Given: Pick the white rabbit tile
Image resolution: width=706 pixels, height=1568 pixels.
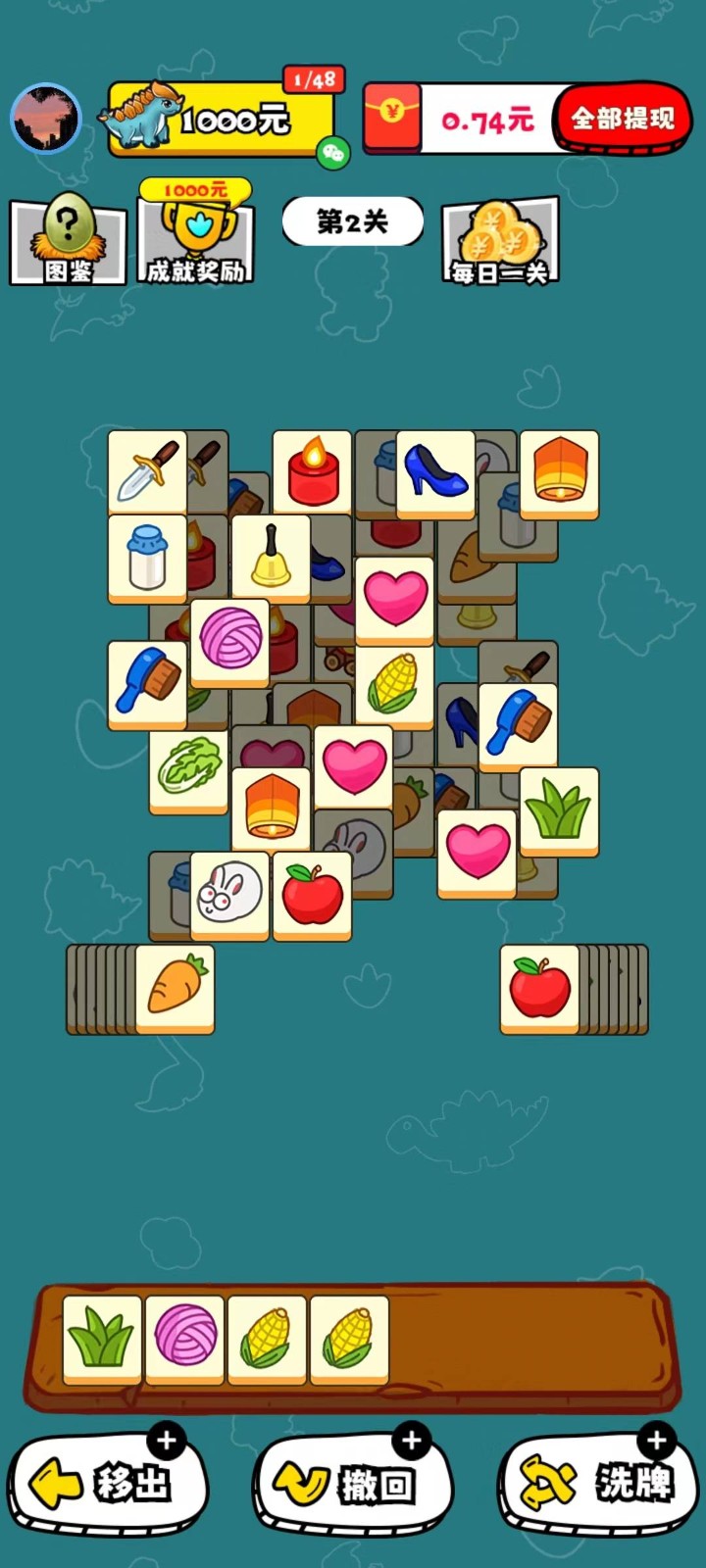Looking at the screenshot, I should 229,894.
